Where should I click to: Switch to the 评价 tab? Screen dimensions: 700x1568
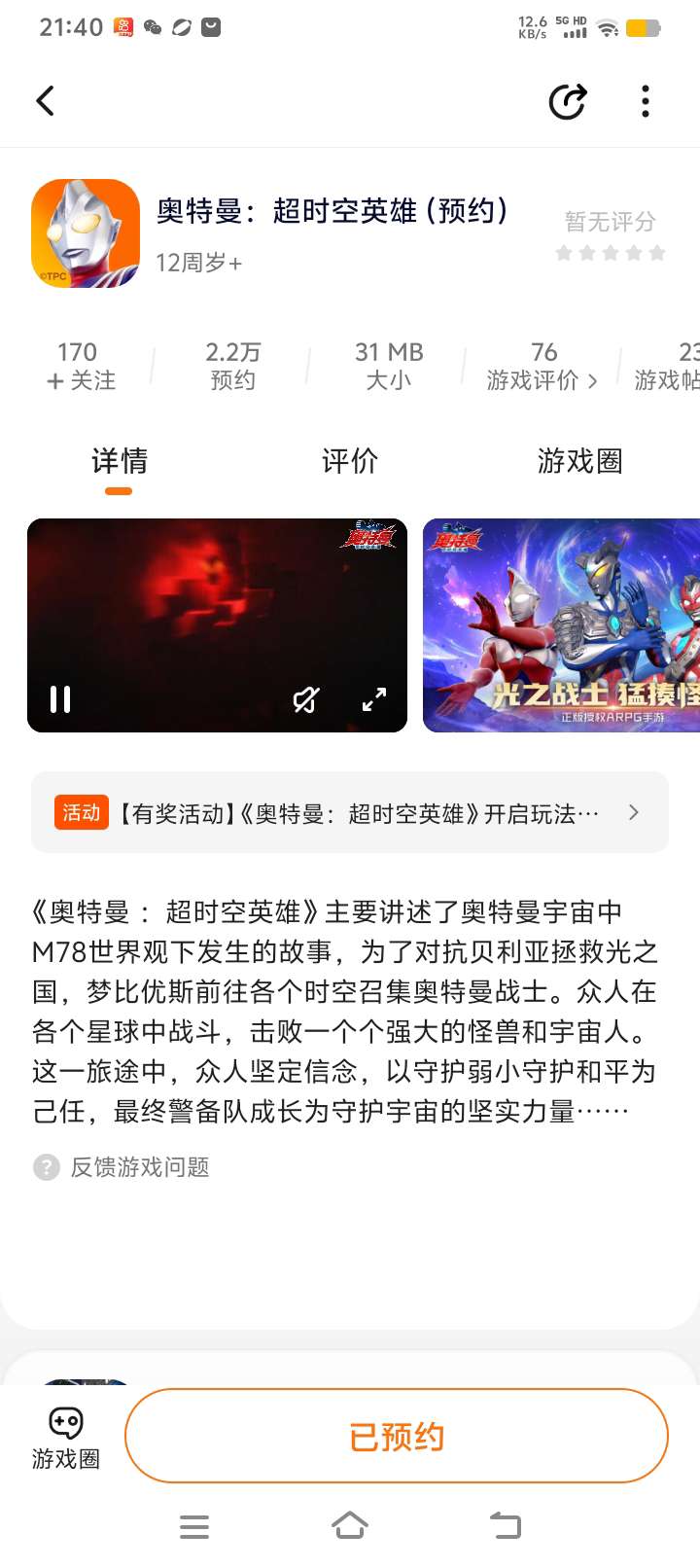349,461
